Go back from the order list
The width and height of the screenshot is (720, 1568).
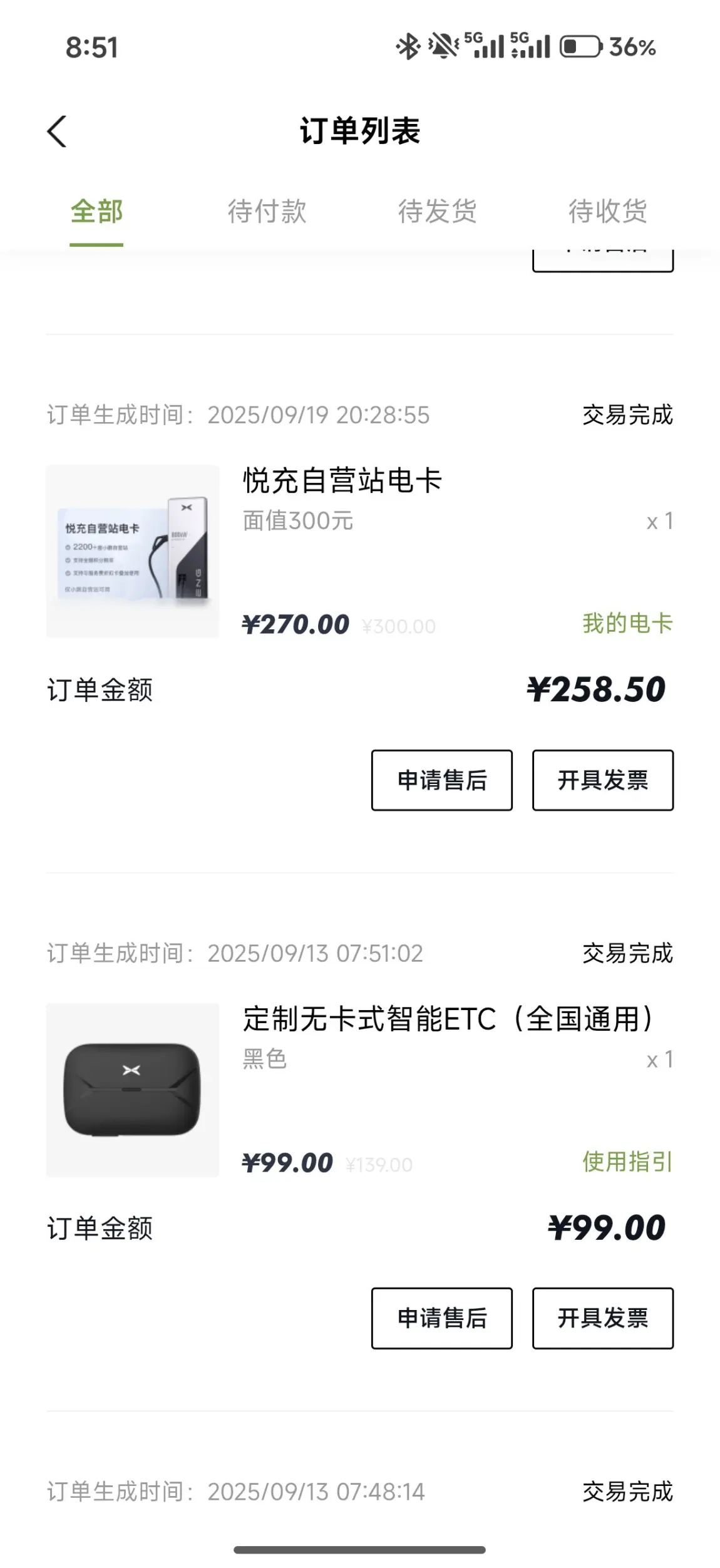57,132
